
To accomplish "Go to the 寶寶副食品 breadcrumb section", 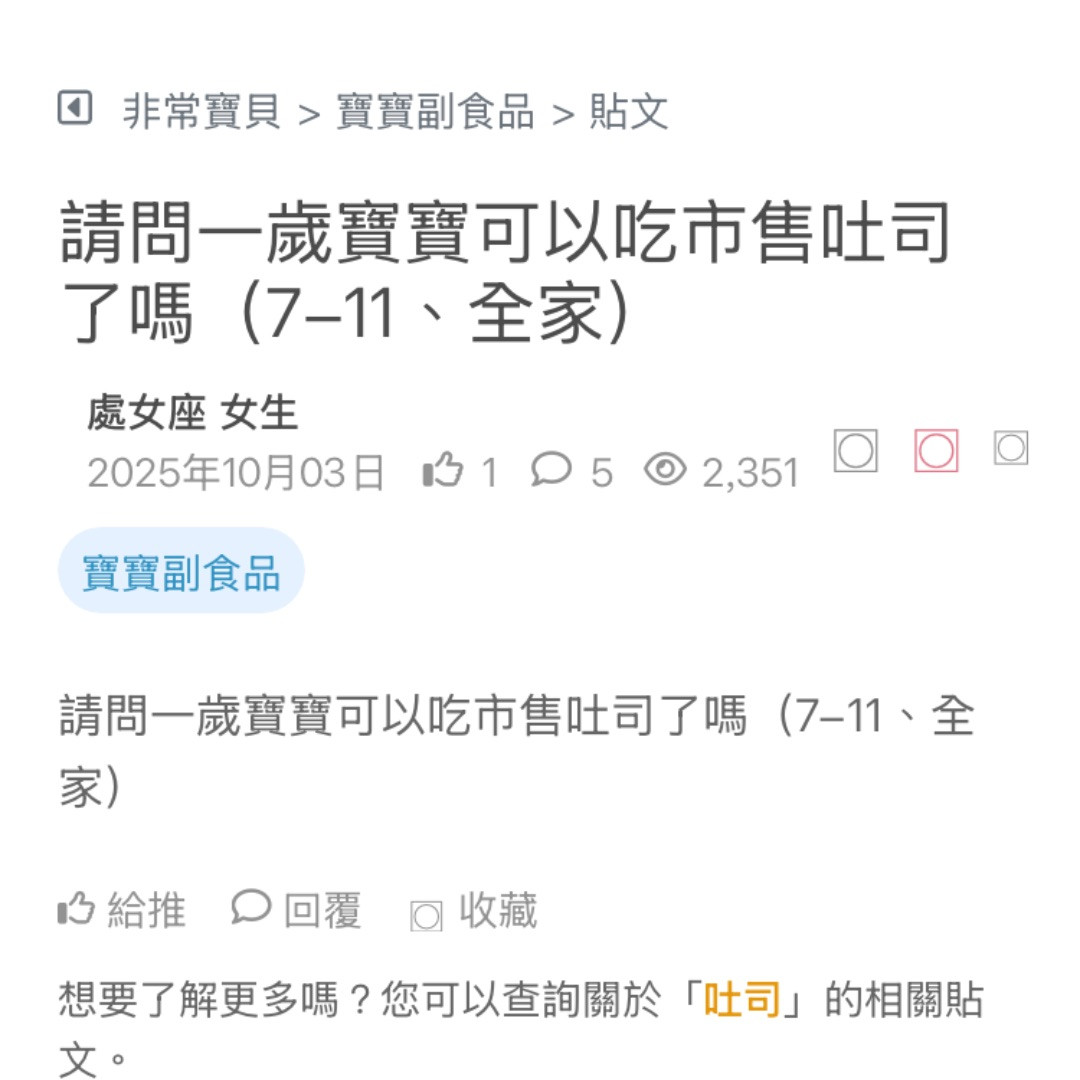I will pos(435,111).
